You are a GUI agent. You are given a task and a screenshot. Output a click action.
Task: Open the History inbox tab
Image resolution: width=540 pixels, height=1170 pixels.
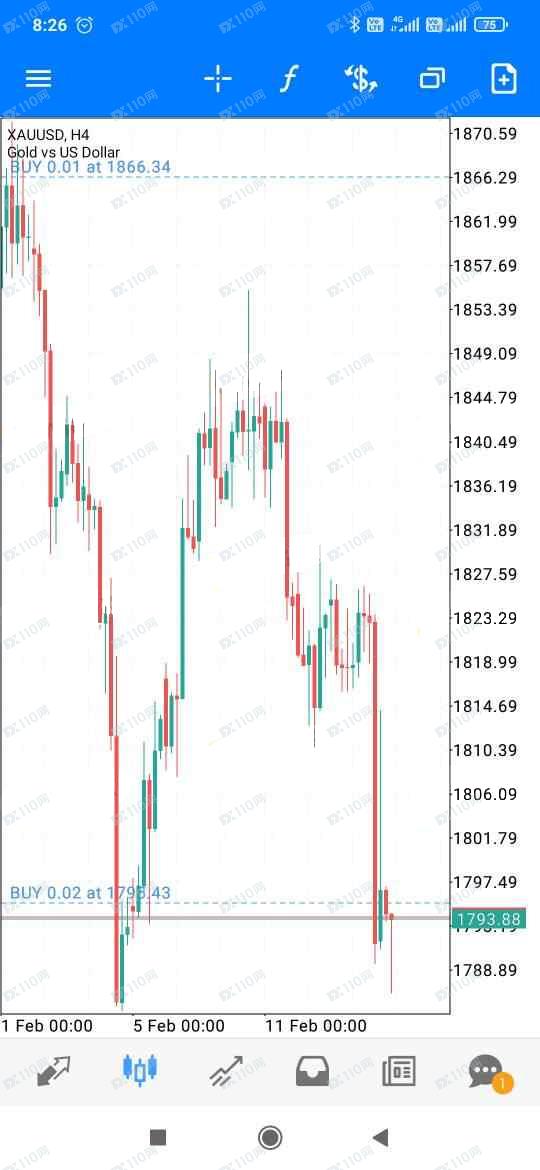pos(313,1072)
